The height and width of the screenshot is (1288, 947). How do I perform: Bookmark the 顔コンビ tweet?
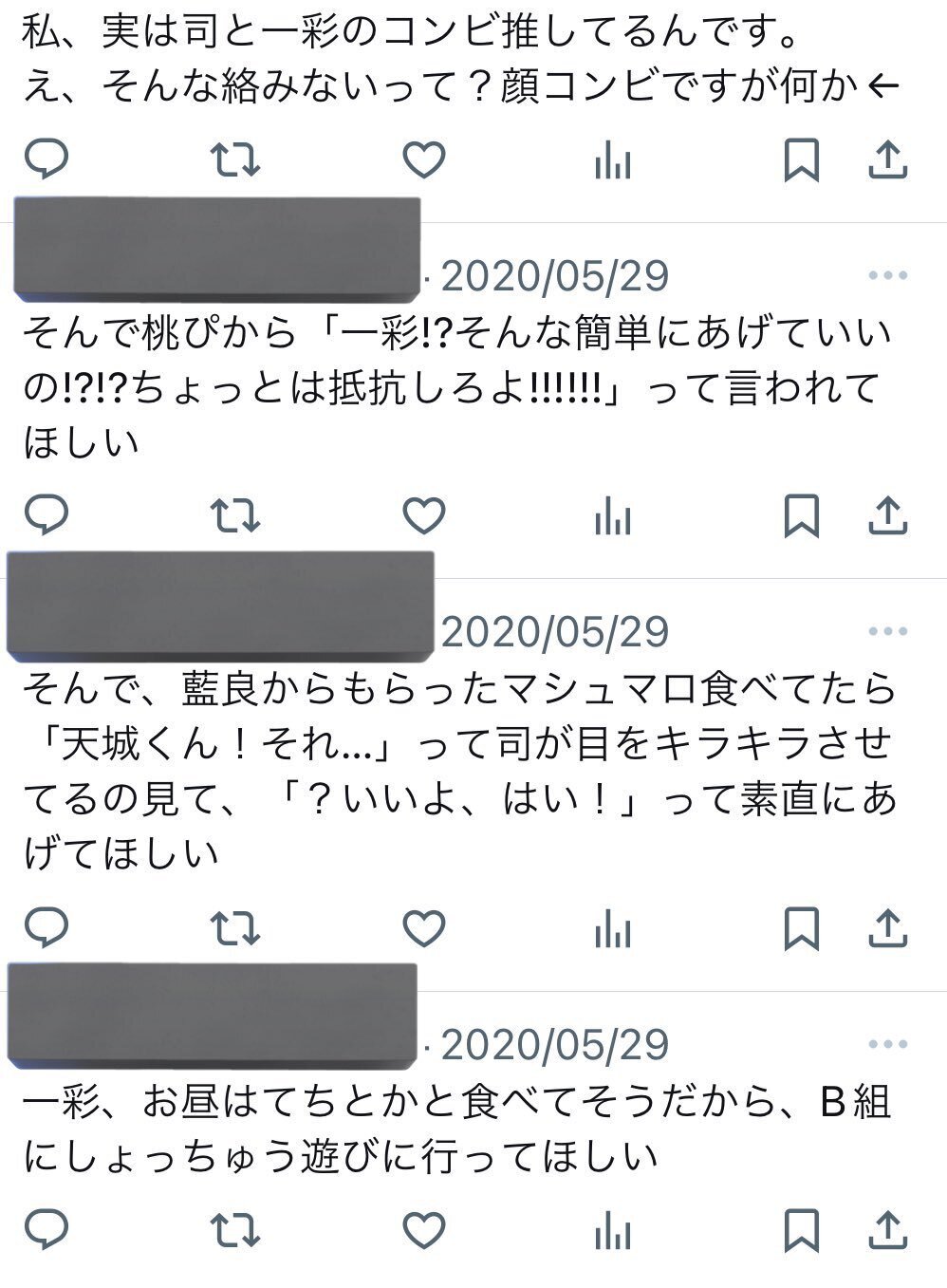[x=801, y=159]
